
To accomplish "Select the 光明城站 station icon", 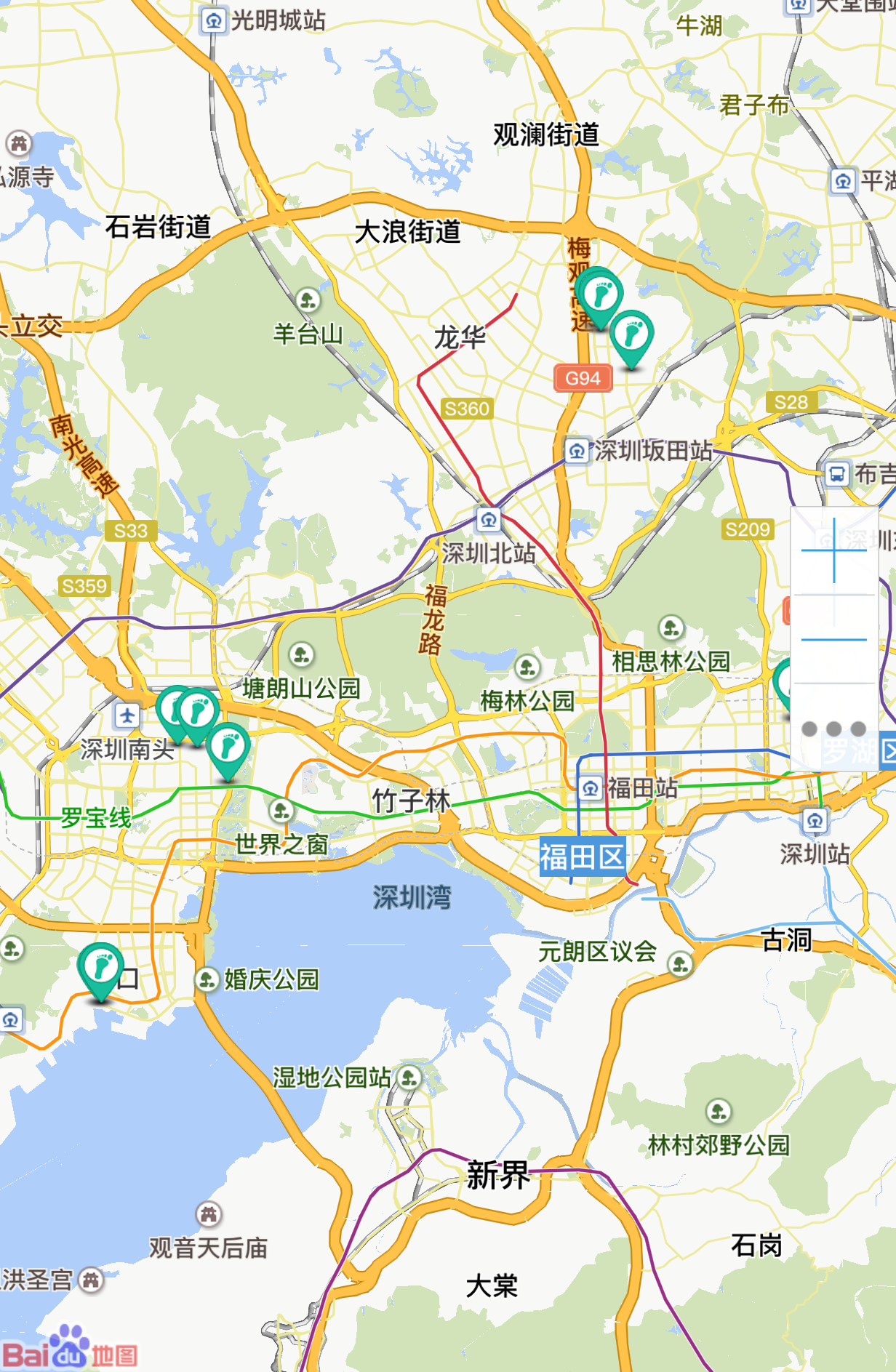I will pos(214,20).
